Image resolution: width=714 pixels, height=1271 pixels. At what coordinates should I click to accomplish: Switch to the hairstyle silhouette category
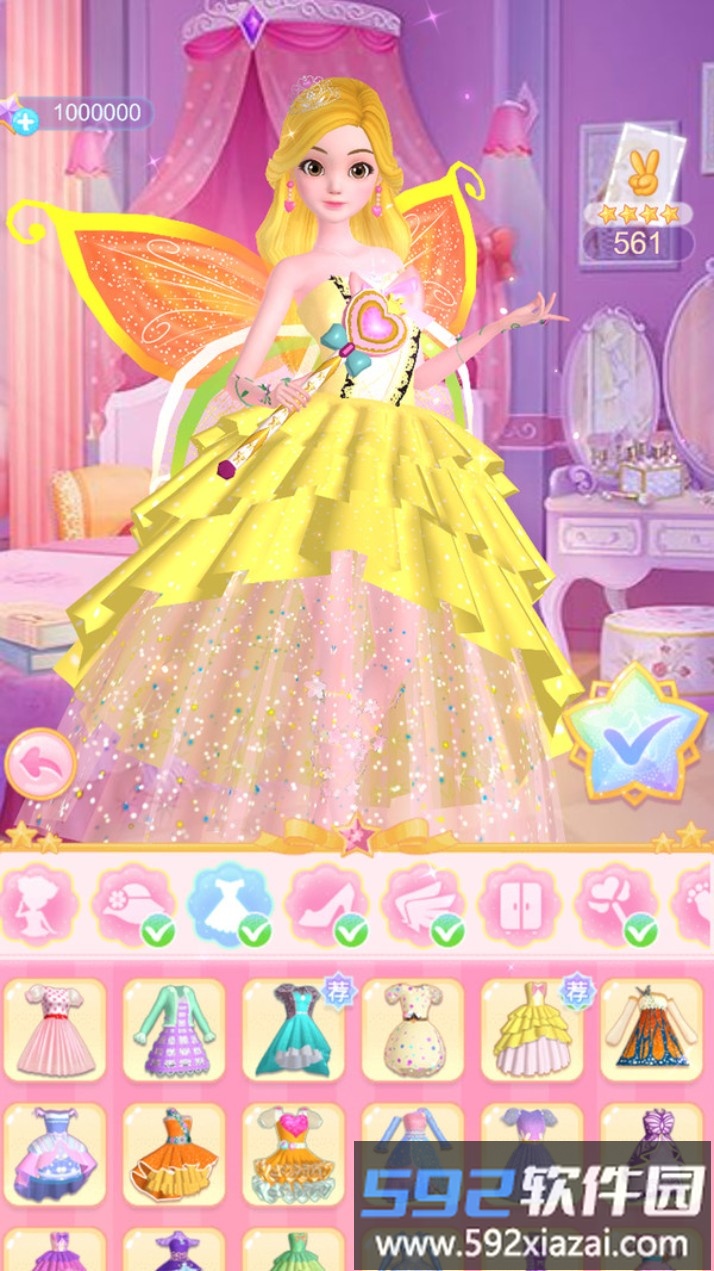[38, 904]
